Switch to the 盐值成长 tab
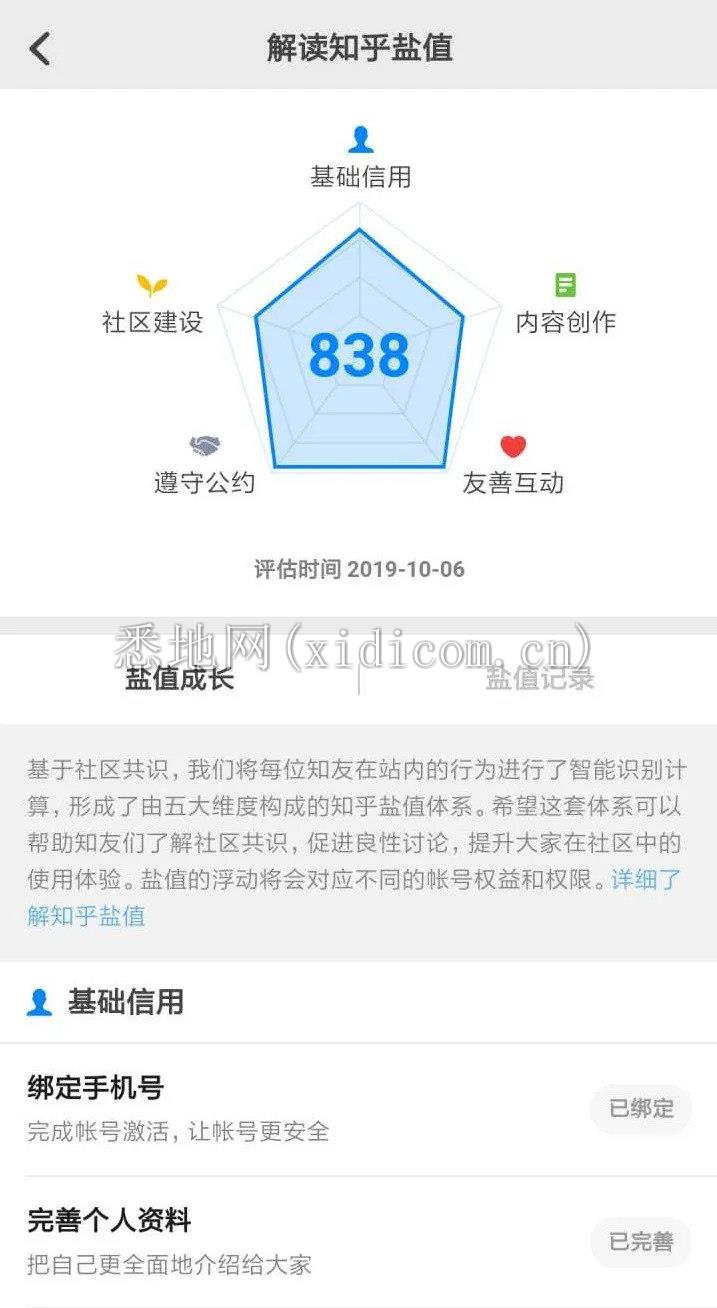 pos(179,678)
